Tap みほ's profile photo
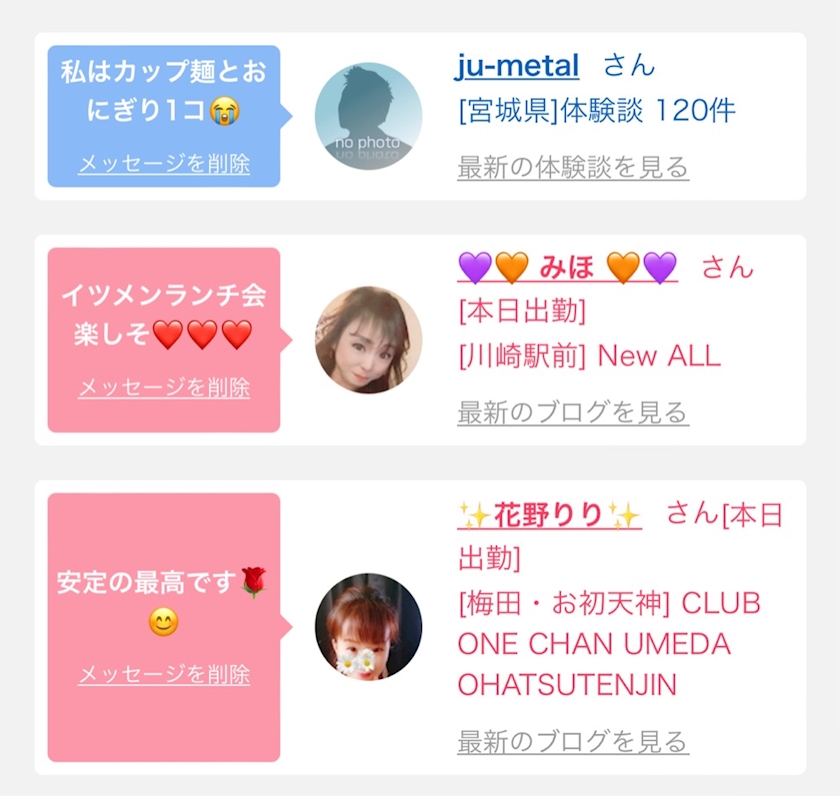Viewport: 840px width, 796px height. pyautogui.click(x=368, y=340)
